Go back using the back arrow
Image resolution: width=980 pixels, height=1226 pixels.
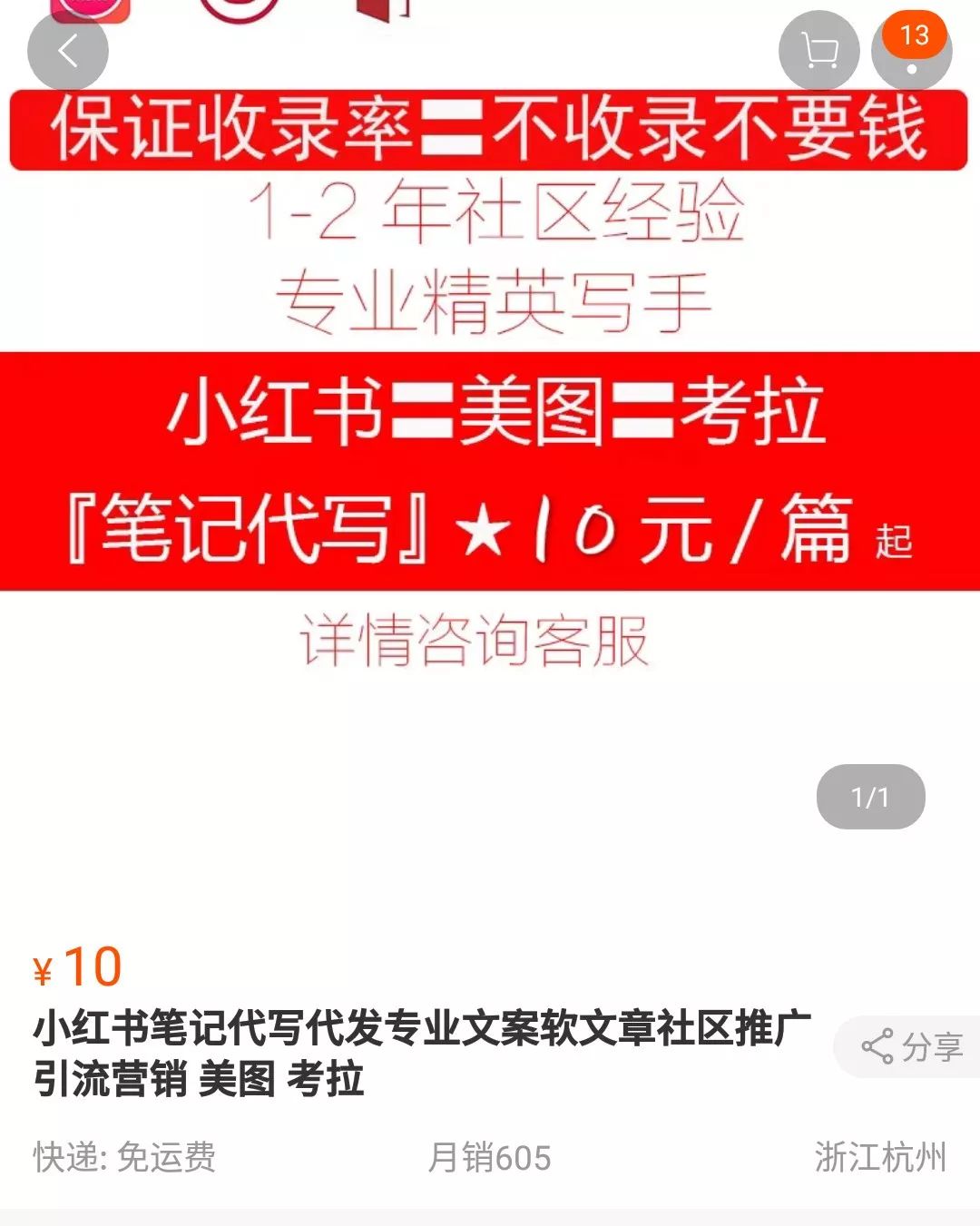coord(68,52)
